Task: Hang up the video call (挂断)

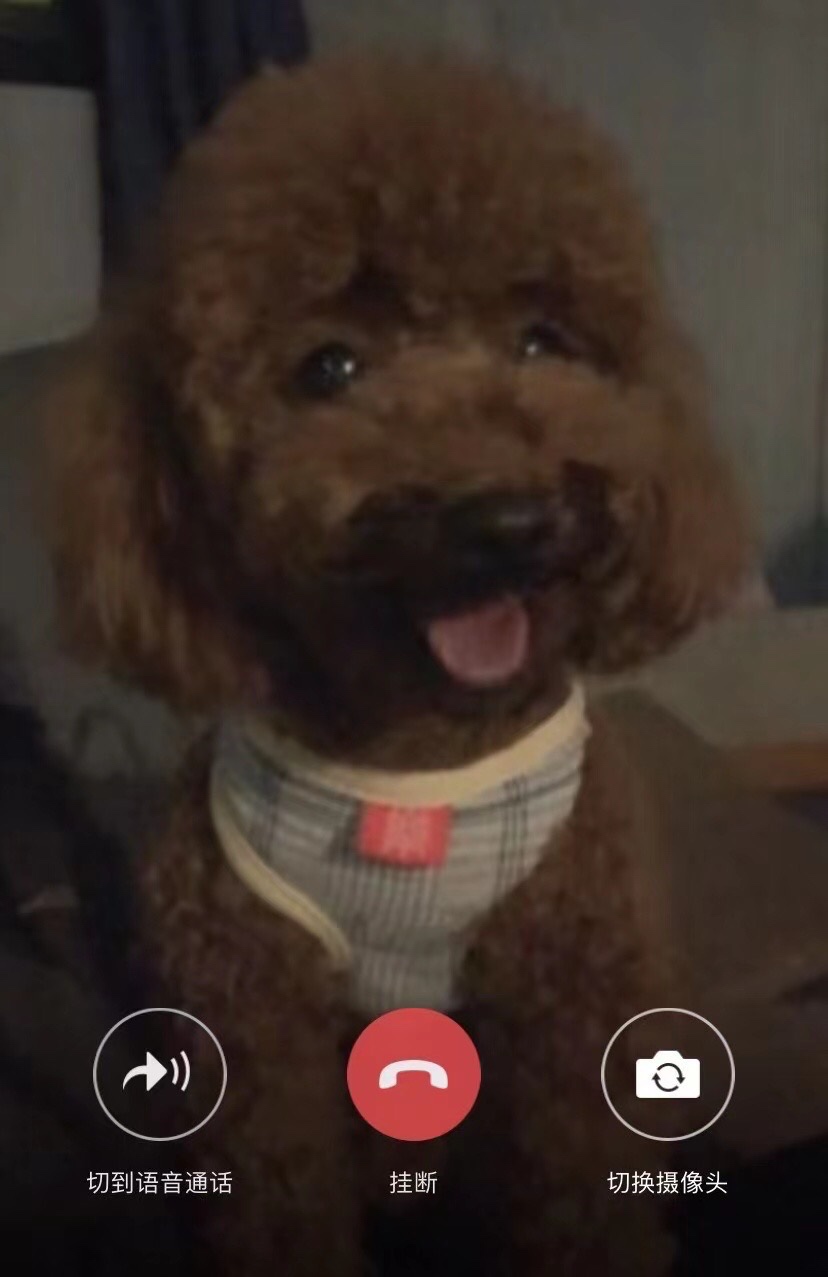Action: [x=413, y=1075]
